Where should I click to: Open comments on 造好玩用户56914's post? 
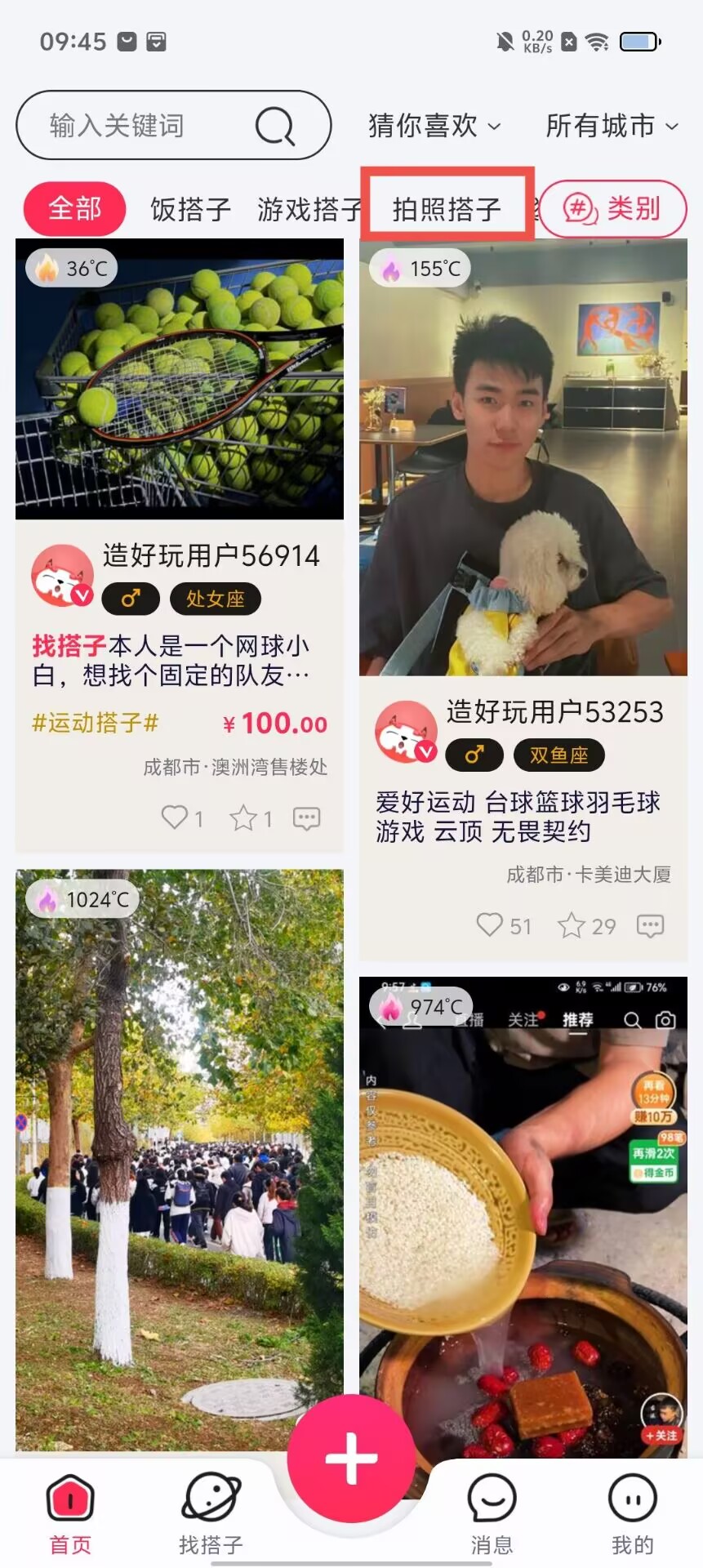click(306, 817)
